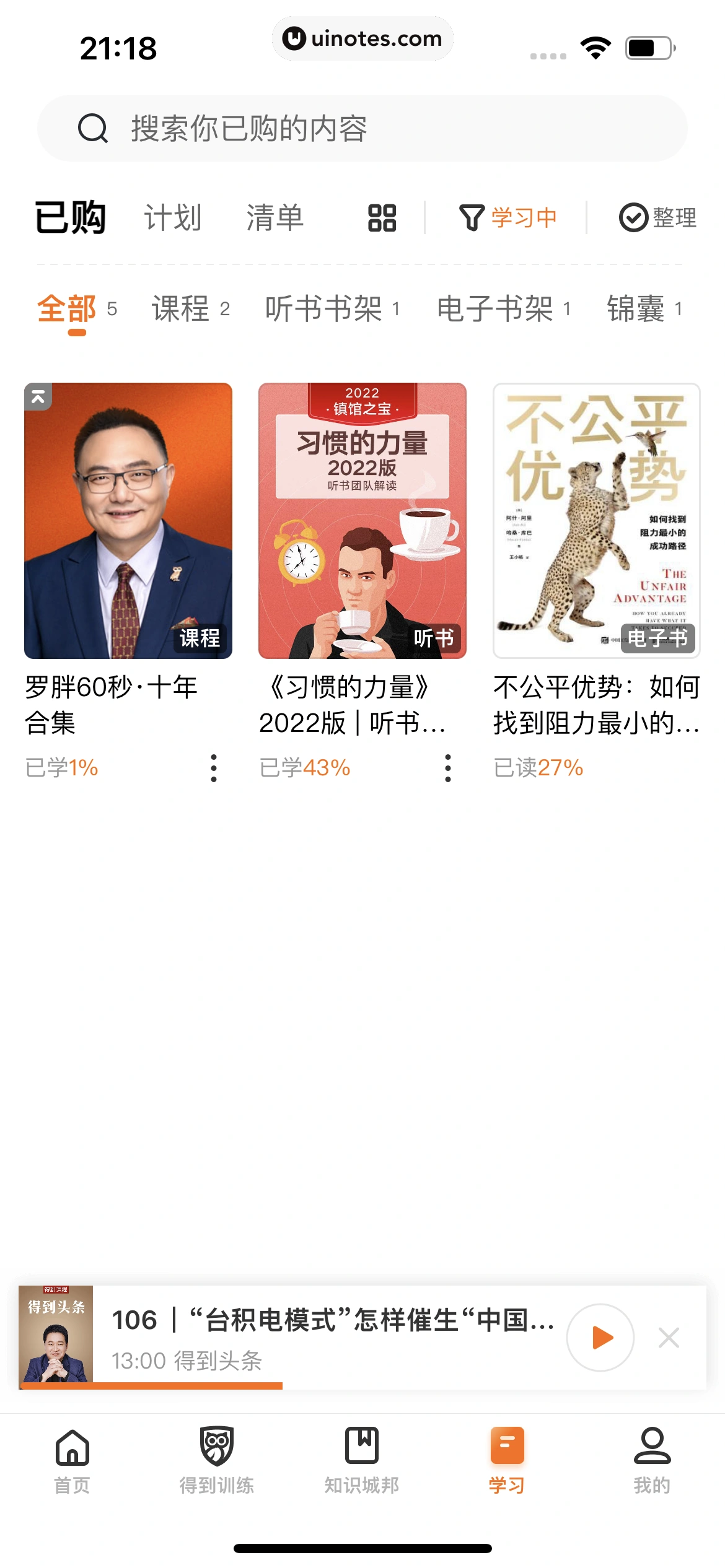Select the 课程 category tab
Screen dimensions: 725x1568
[190, 308]
